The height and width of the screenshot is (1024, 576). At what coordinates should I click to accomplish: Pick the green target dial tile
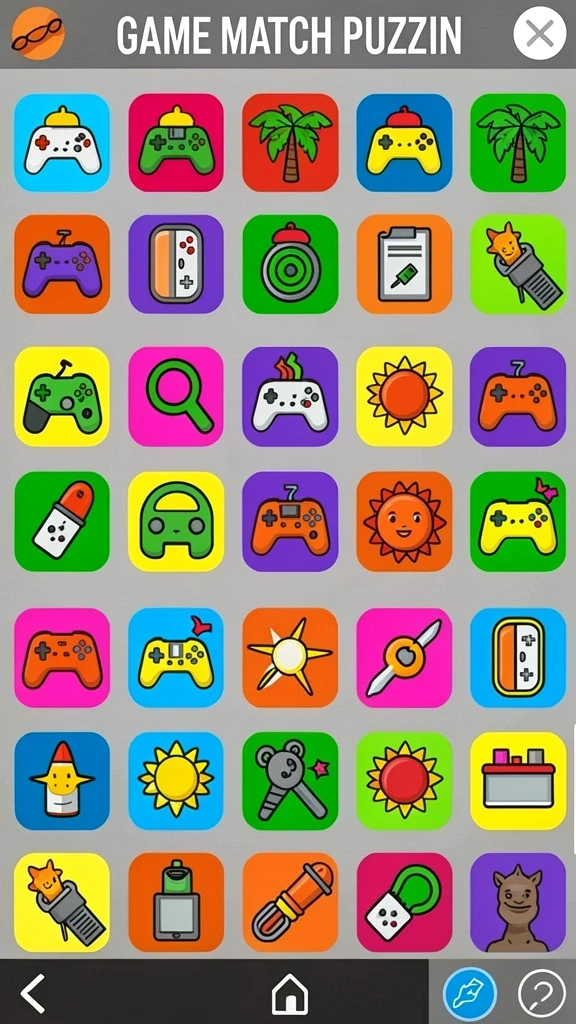pos(290,264)
